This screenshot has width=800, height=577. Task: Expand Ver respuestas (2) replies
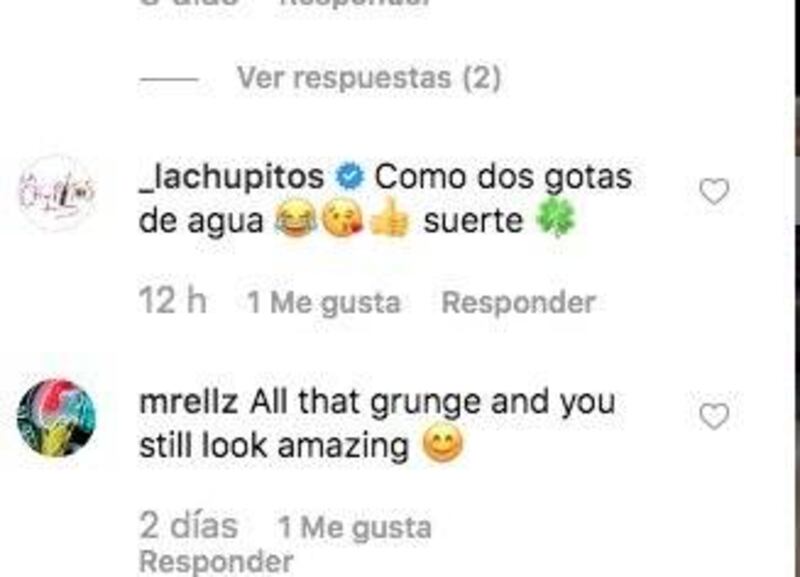click(367, 78)
